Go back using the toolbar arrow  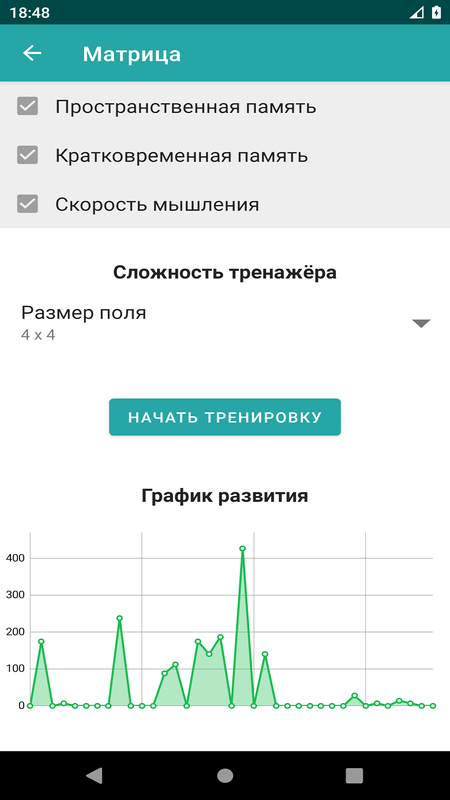pos(32,53)
